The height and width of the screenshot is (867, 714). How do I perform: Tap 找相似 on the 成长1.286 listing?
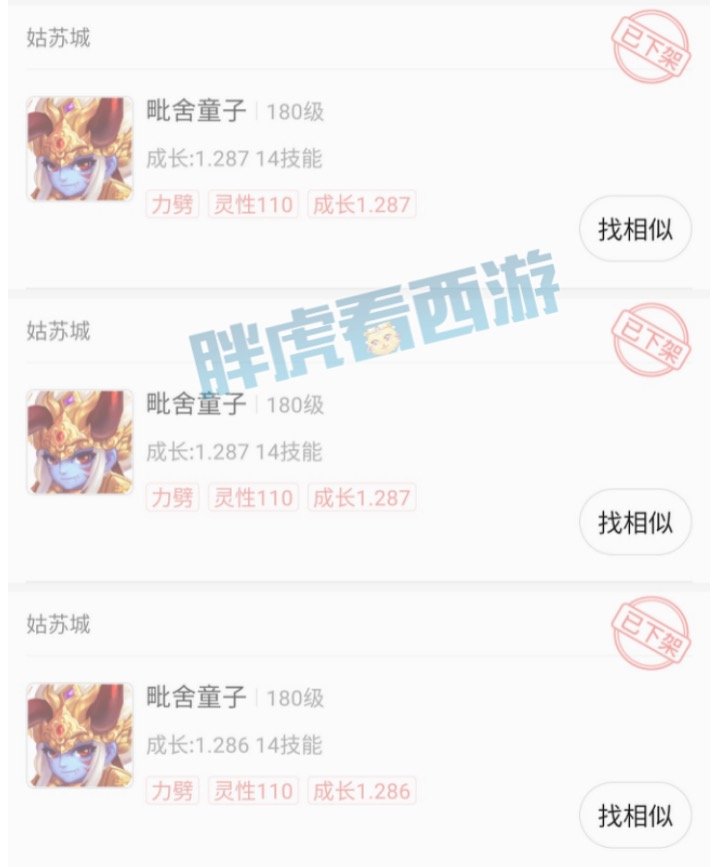point(635,815)
